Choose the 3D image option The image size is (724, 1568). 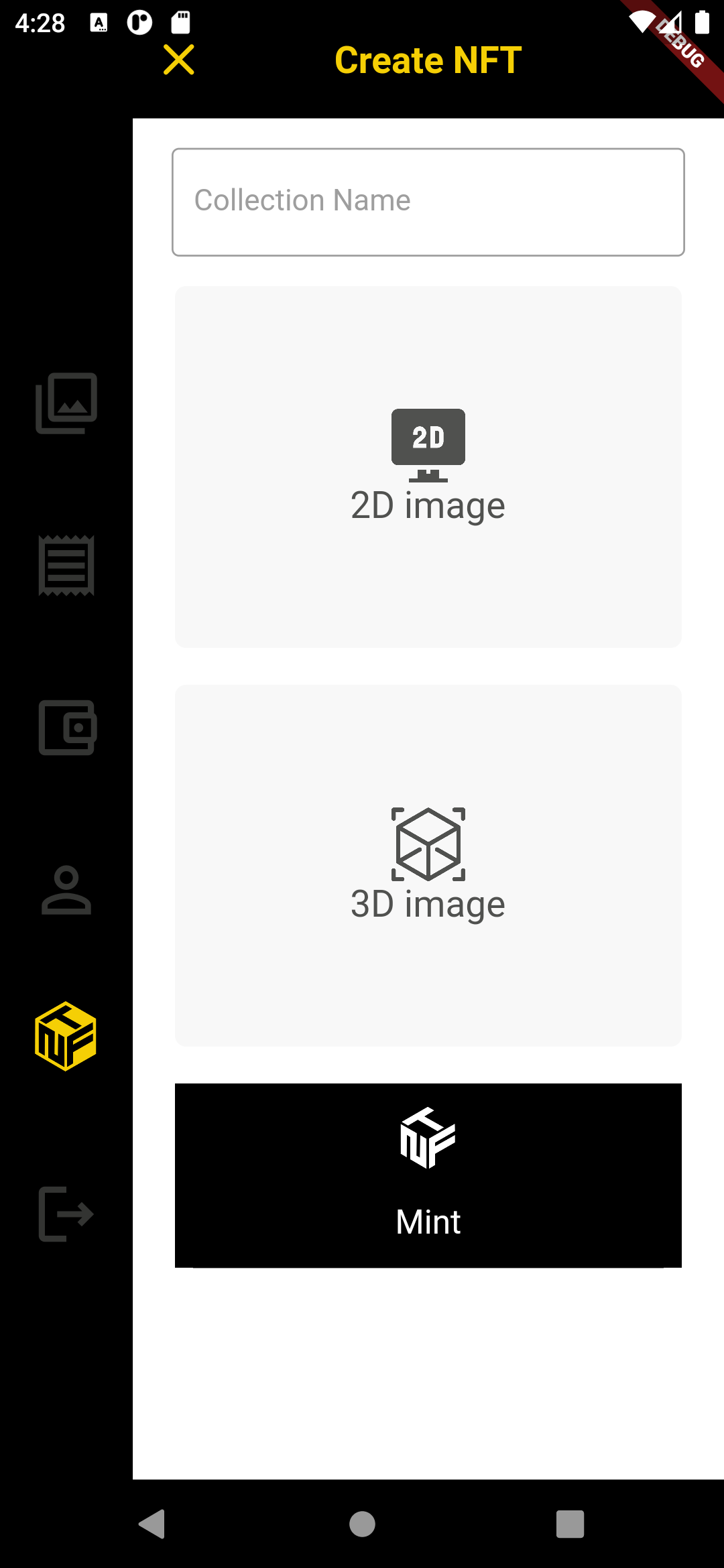(428, 865)
